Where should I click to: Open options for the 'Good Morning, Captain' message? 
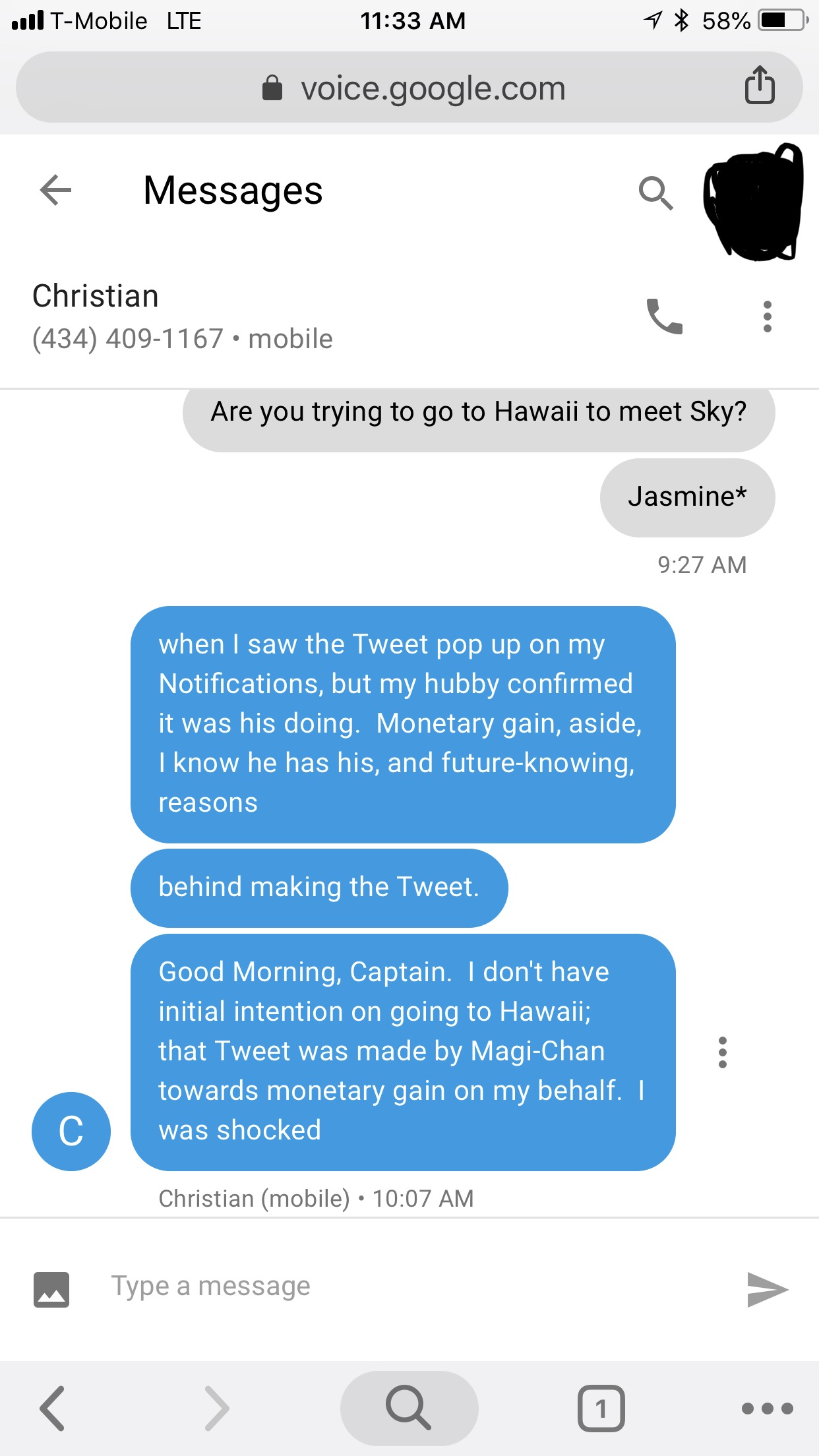point(723,1052)
